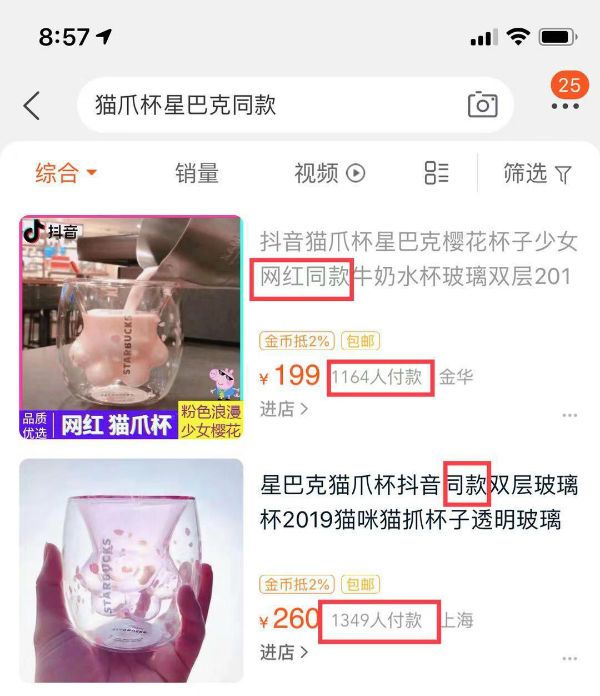Open camera image search
Image resolution: width=600 pixels, height=696 pixels.
(482, 105)
